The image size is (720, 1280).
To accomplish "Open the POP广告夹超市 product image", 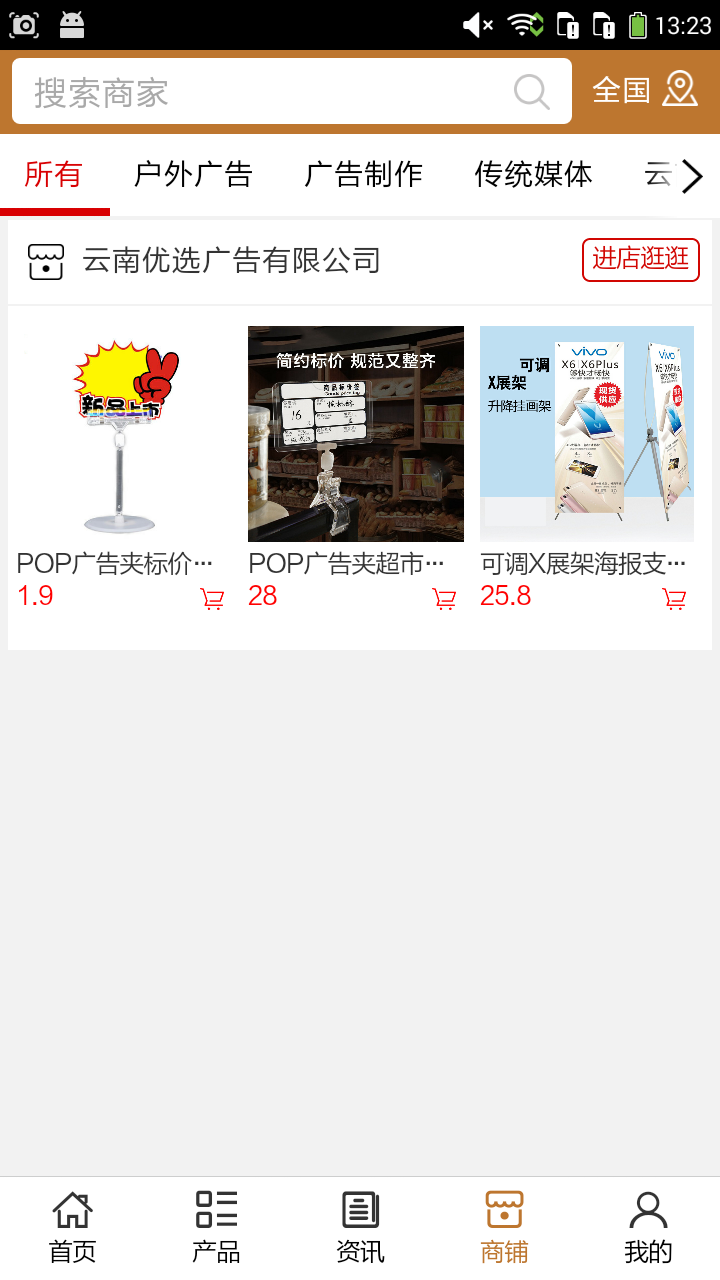I will click(x=356, y=434).
